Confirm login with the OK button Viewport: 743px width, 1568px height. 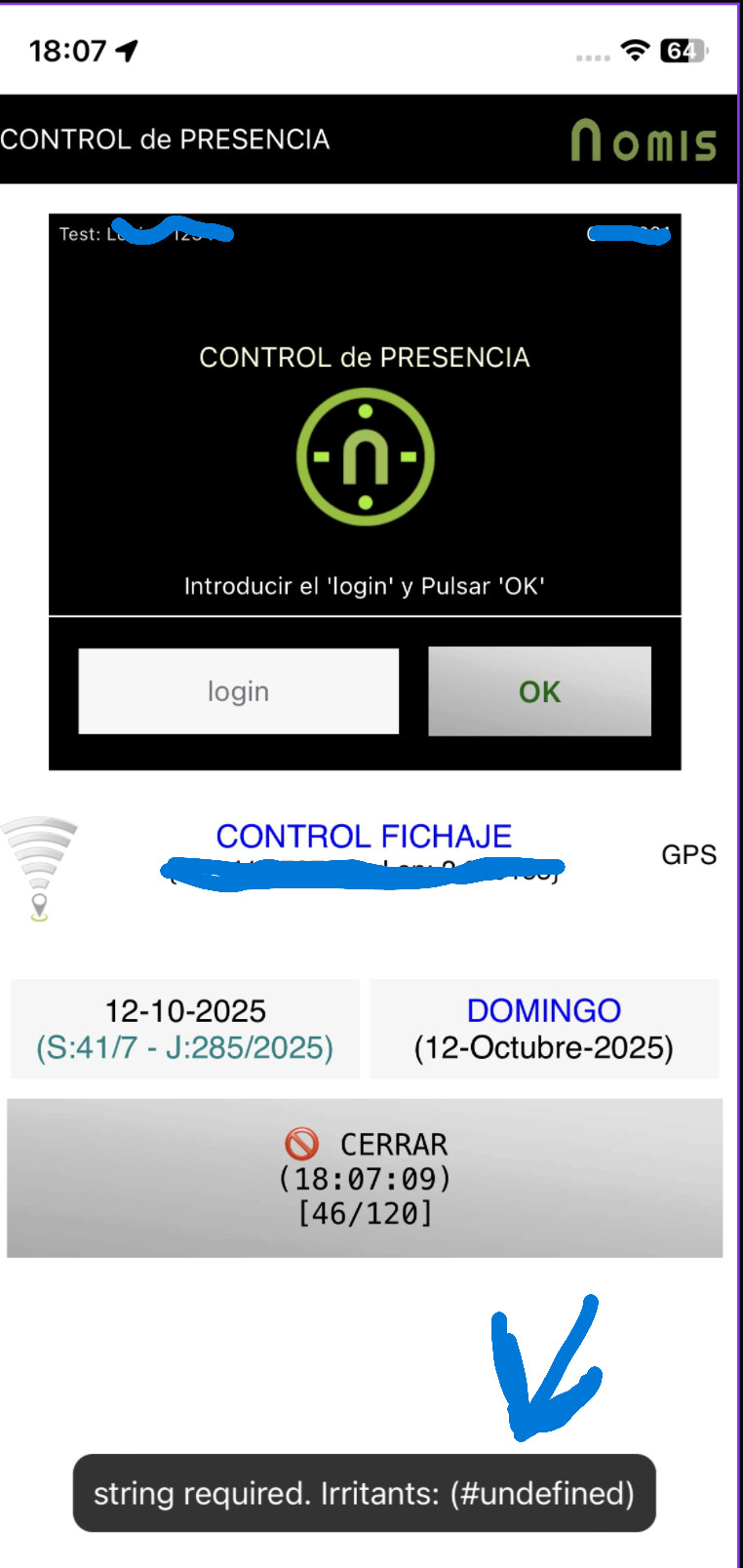coord(539,691)
